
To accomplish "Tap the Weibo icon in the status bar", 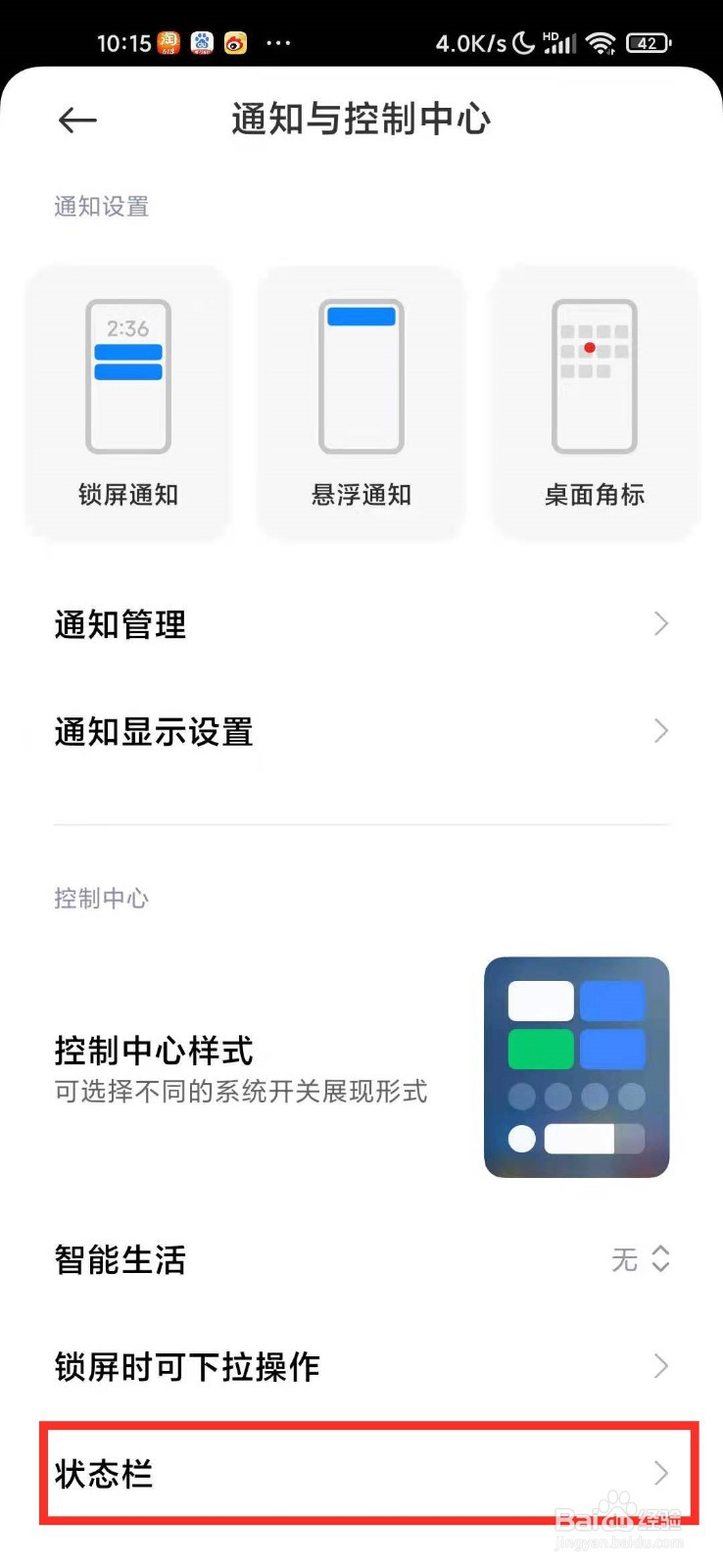I will (x=234, y=42).
